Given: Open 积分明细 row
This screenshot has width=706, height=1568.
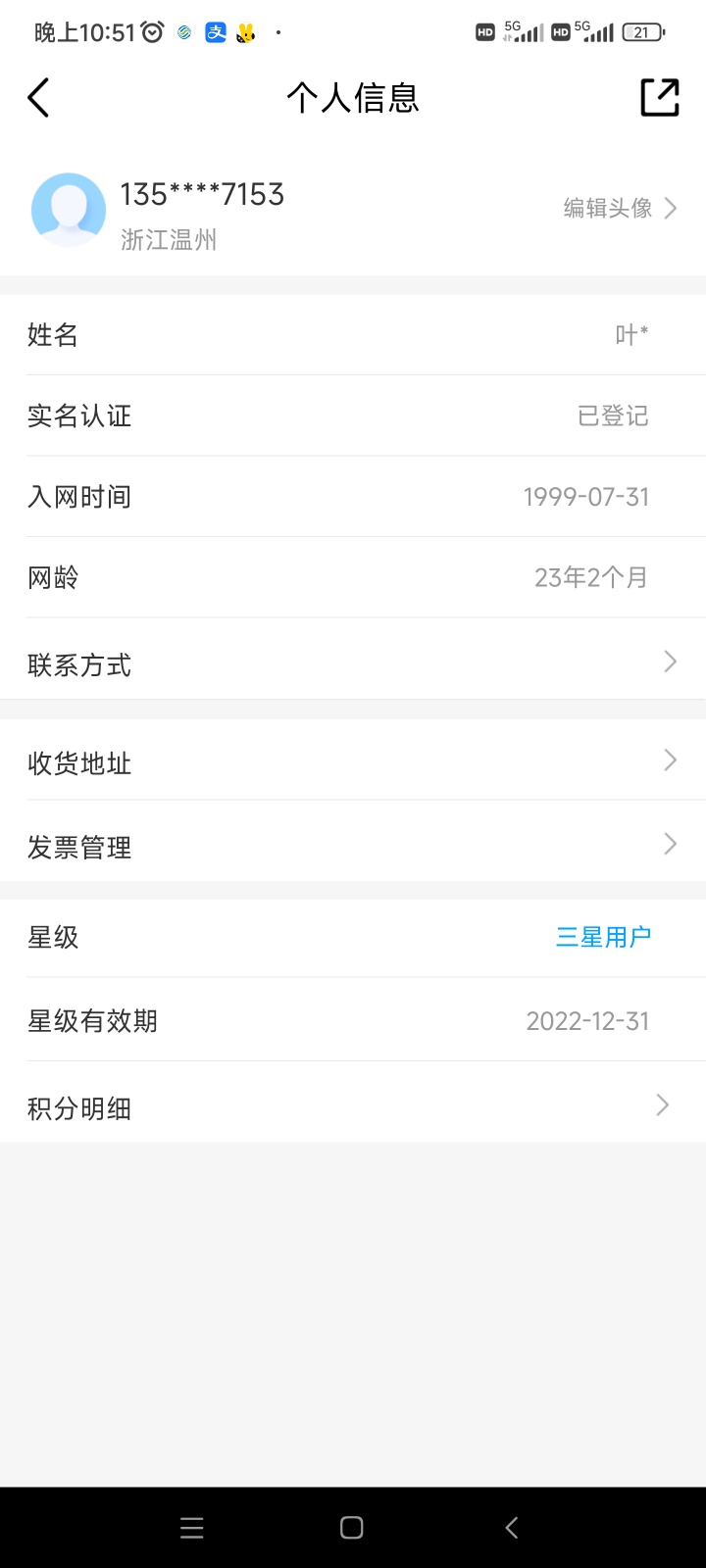Looking at the screenshot, I should (353, 1107).
